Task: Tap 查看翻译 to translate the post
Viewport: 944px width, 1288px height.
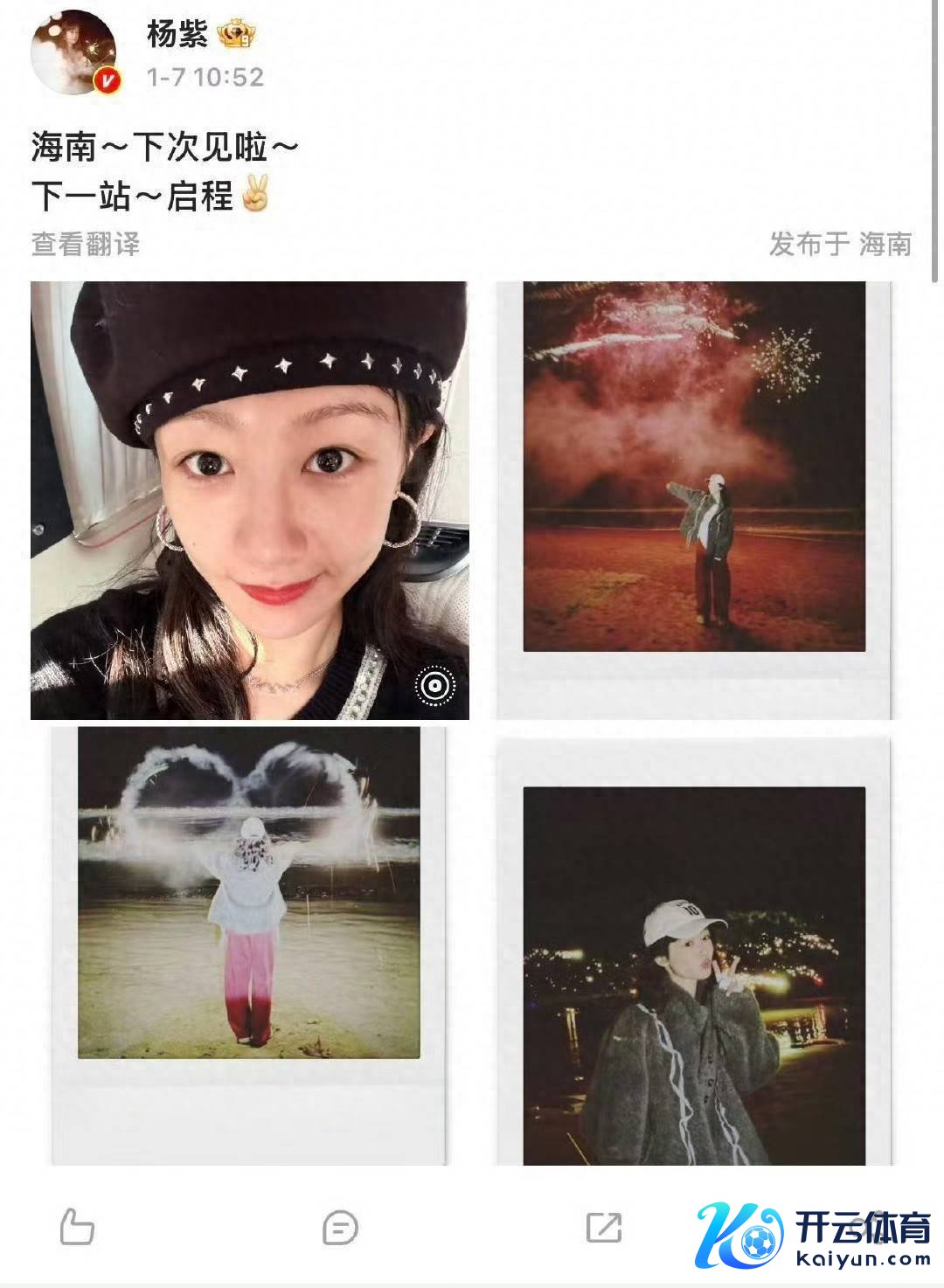Action: pos(86,244)
